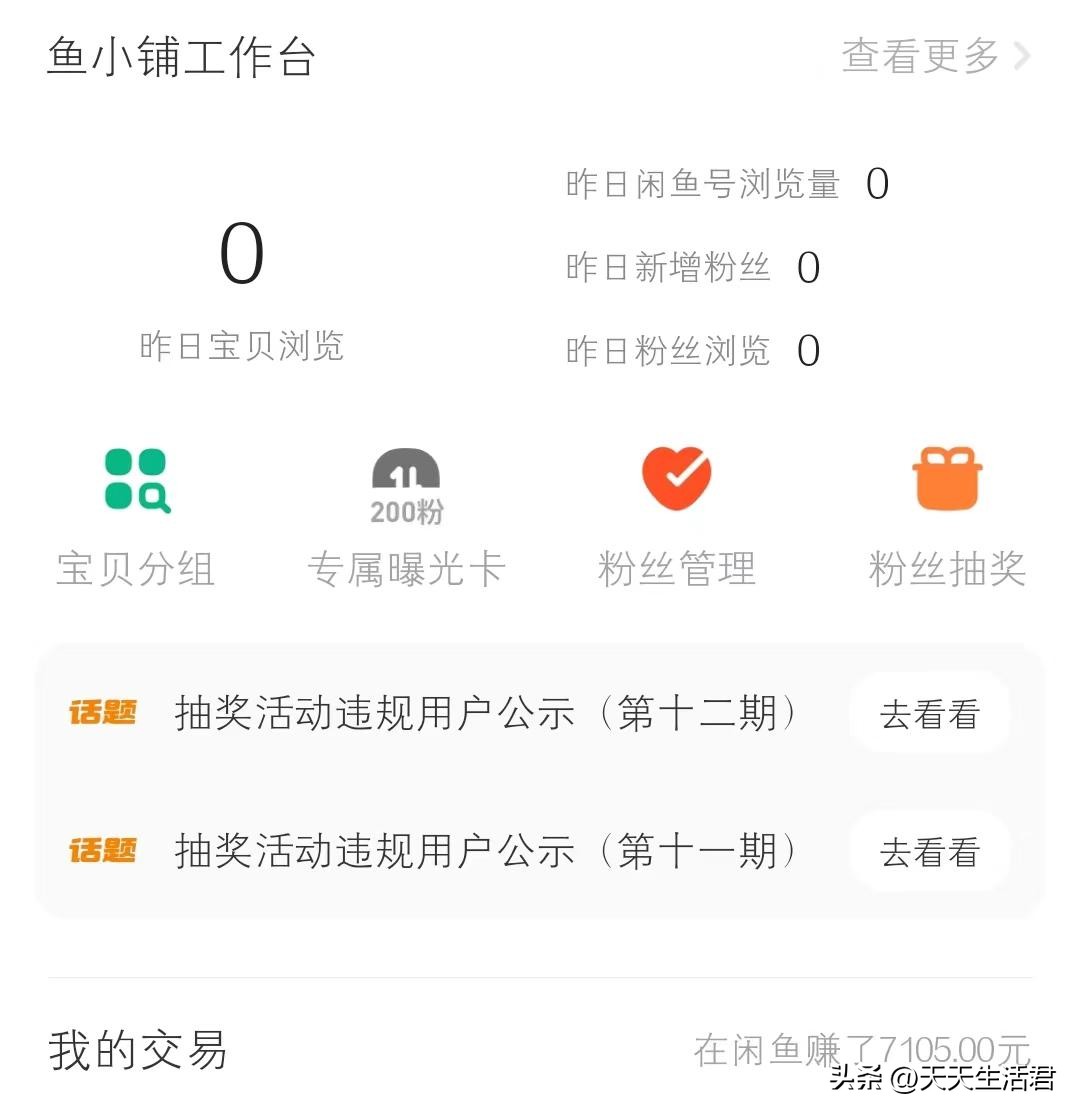Image resolution: width=1080 pixels, height=1116 pixels.
Task: Open the 我的交易 section
Action: point(136,1050)
